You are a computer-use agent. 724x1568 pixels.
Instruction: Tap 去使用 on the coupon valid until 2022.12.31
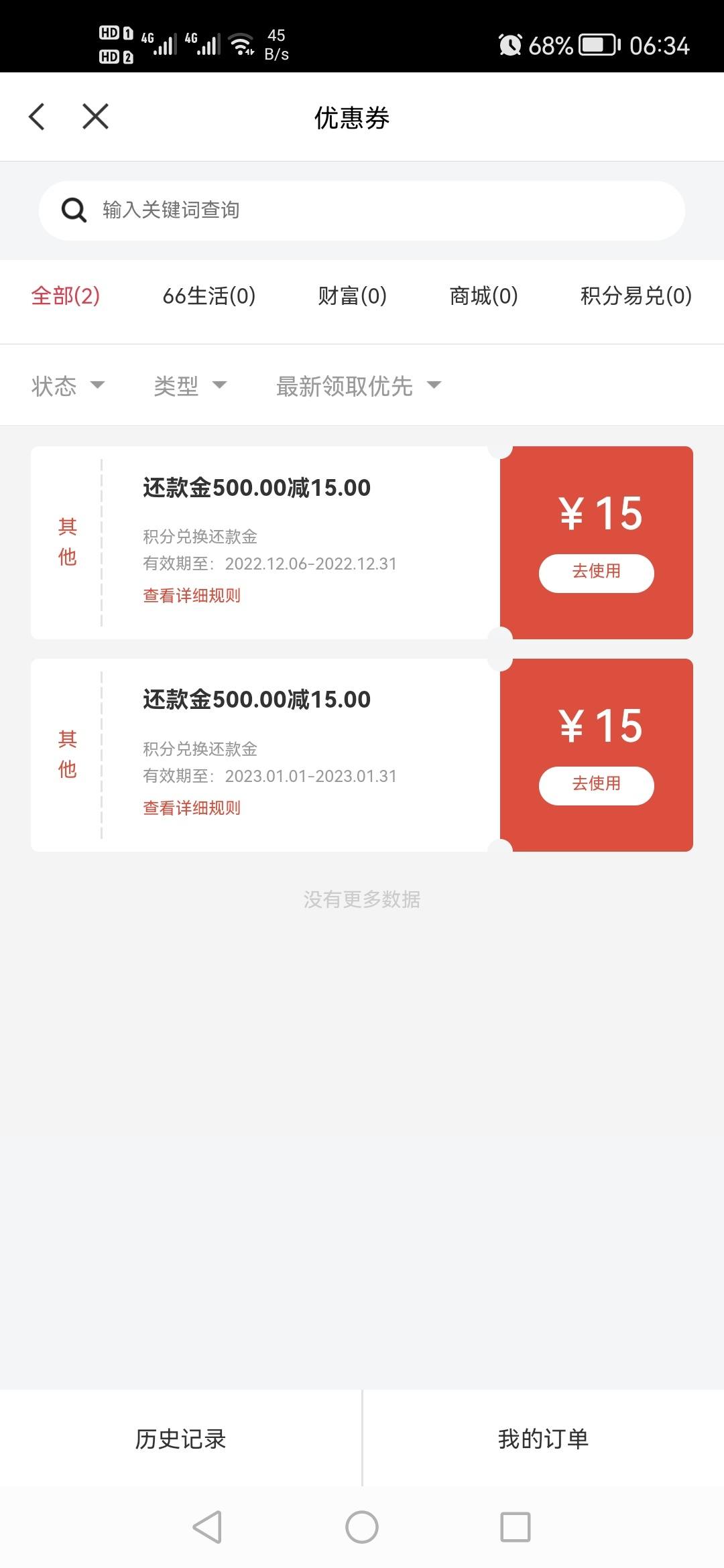pos(597,573)
